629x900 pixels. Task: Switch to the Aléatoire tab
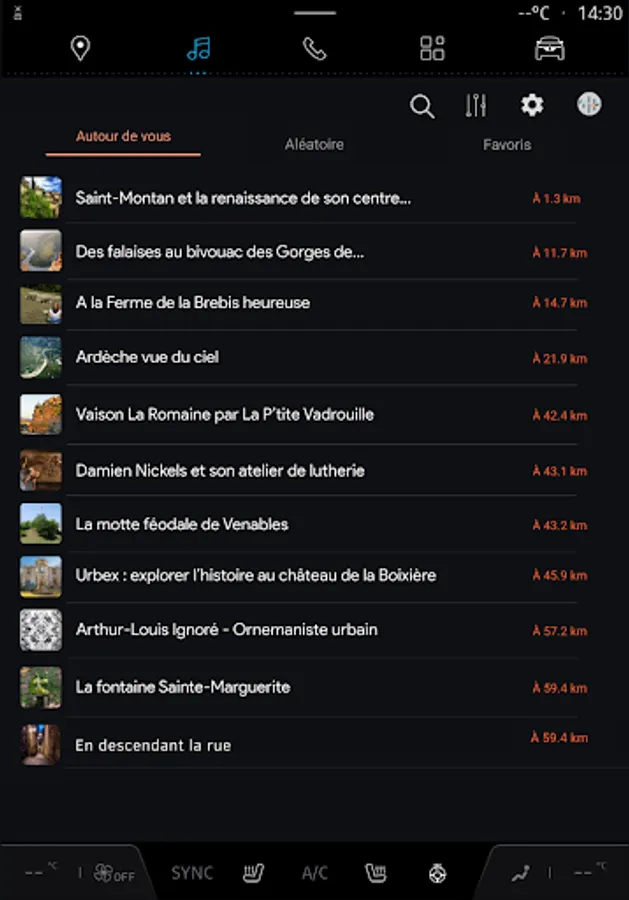[314, 144]
